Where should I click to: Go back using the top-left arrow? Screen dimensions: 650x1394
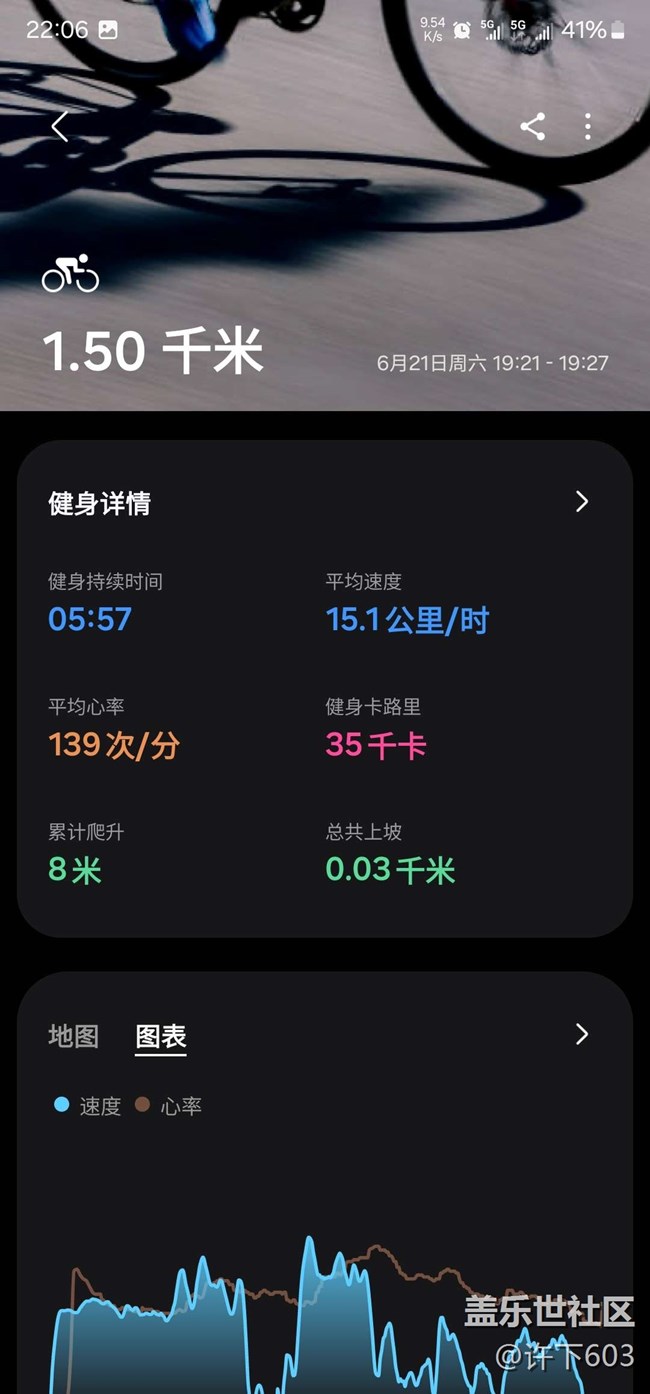(60, 126)
